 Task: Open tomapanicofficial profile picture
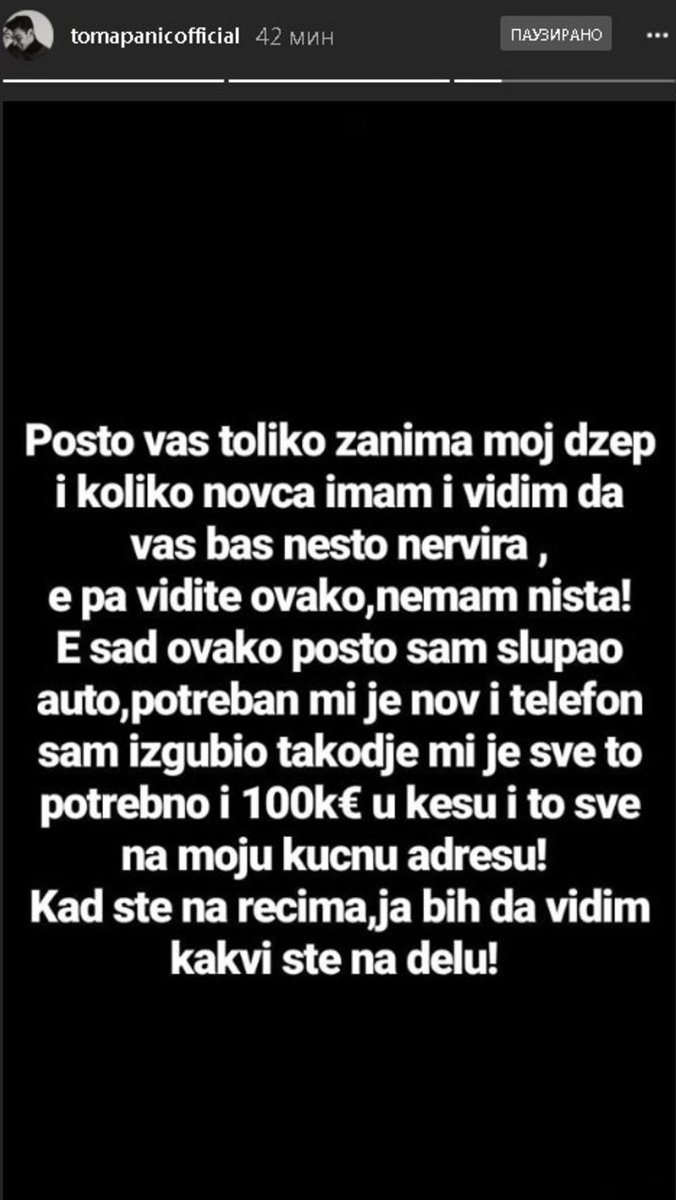coord(26,36)
